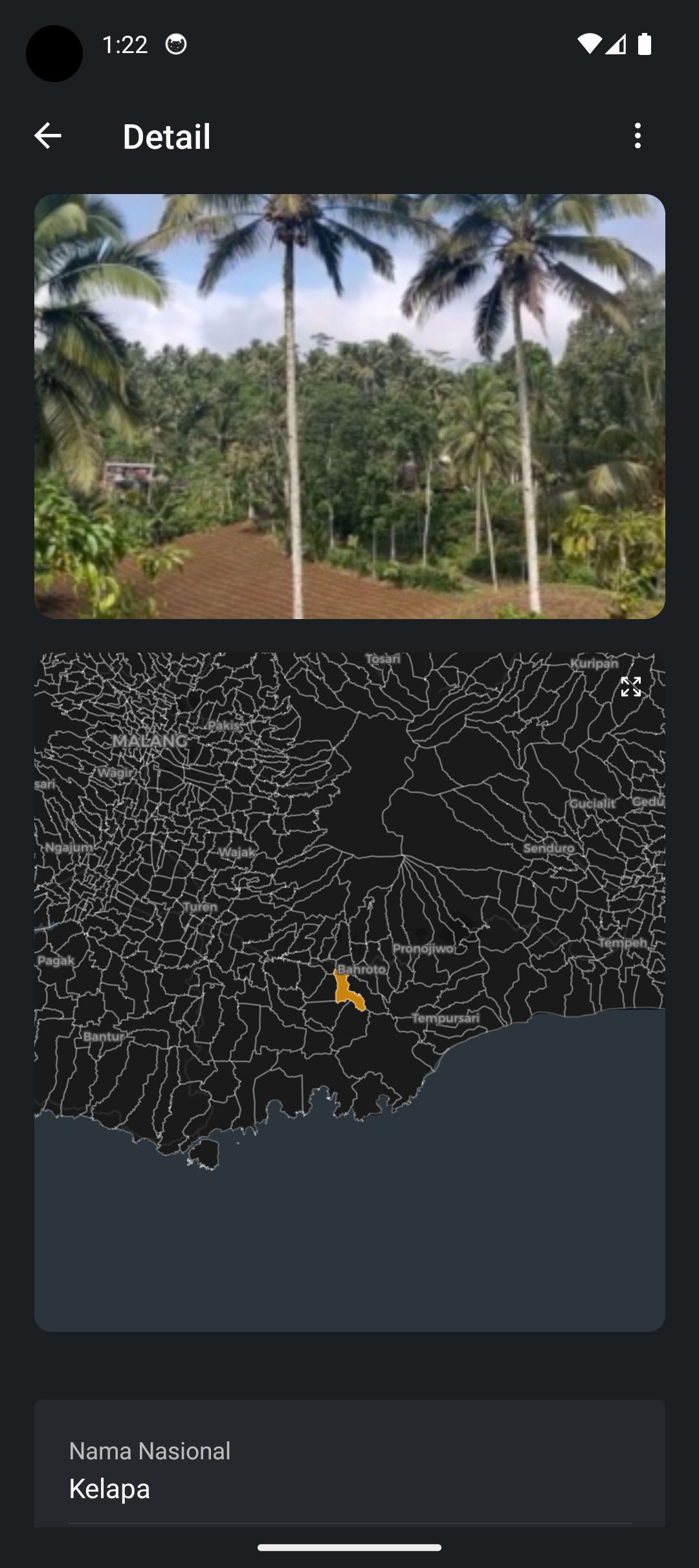Open the overflow menu
This screenshot has height=1568, width=699.
[638, 136]
